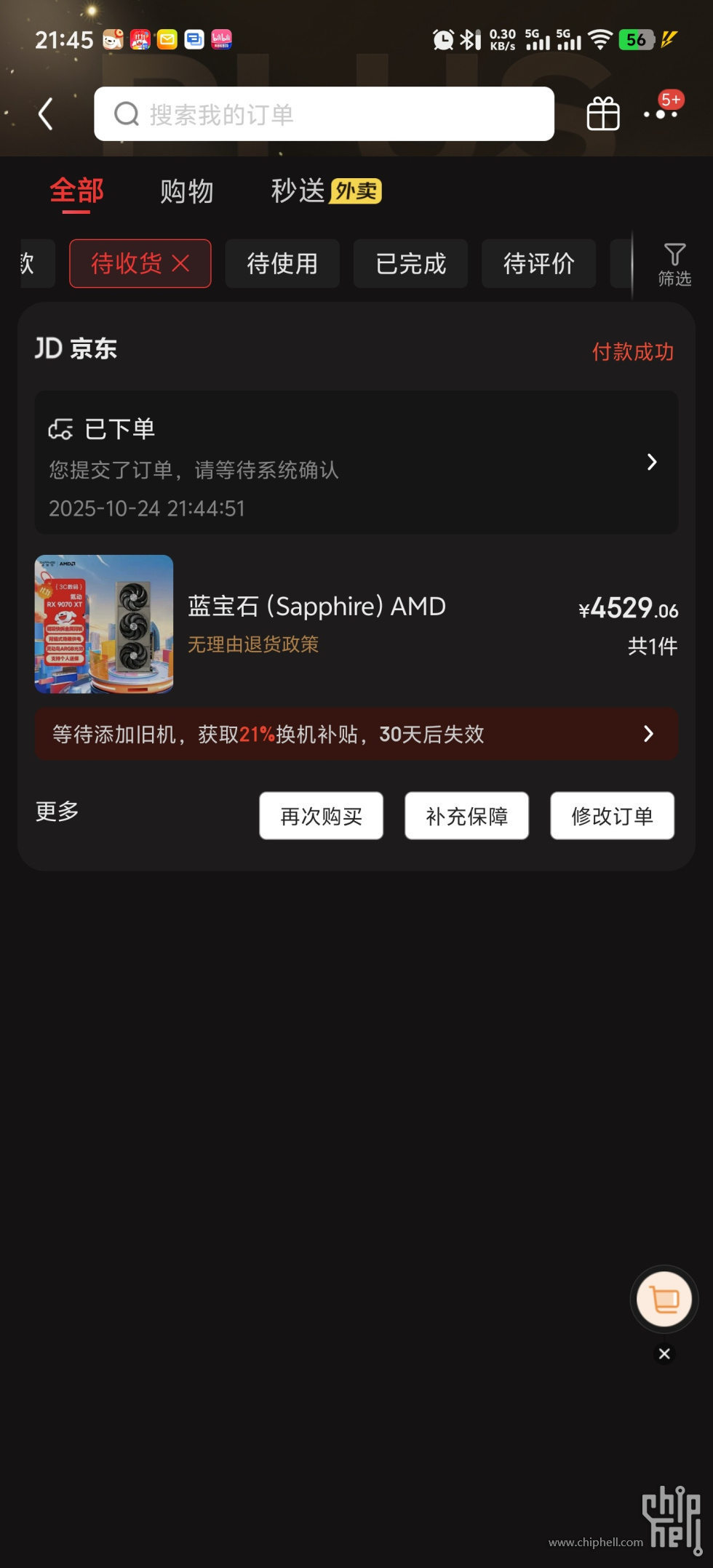Image resolution: width=713 pixels, height=1568 pixels.
Task: Tap the search magnifier in the order search bar
Action: pyautogui.click(x=128, y=113)
